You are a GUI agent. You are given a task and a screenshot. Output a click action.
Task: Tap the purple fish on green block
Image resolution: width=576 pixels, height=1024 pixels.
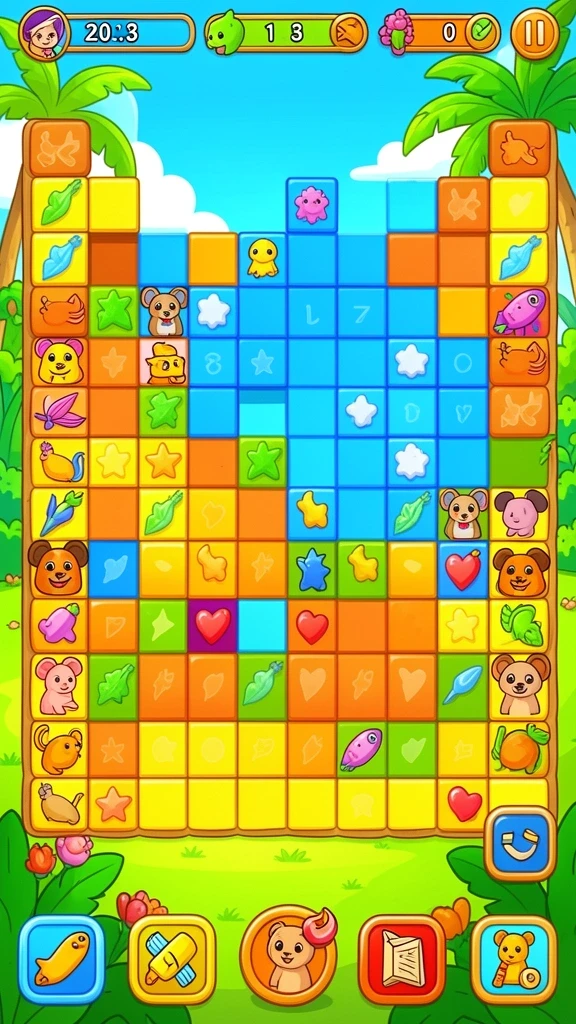pyautogui.click(x=362, y=747)
